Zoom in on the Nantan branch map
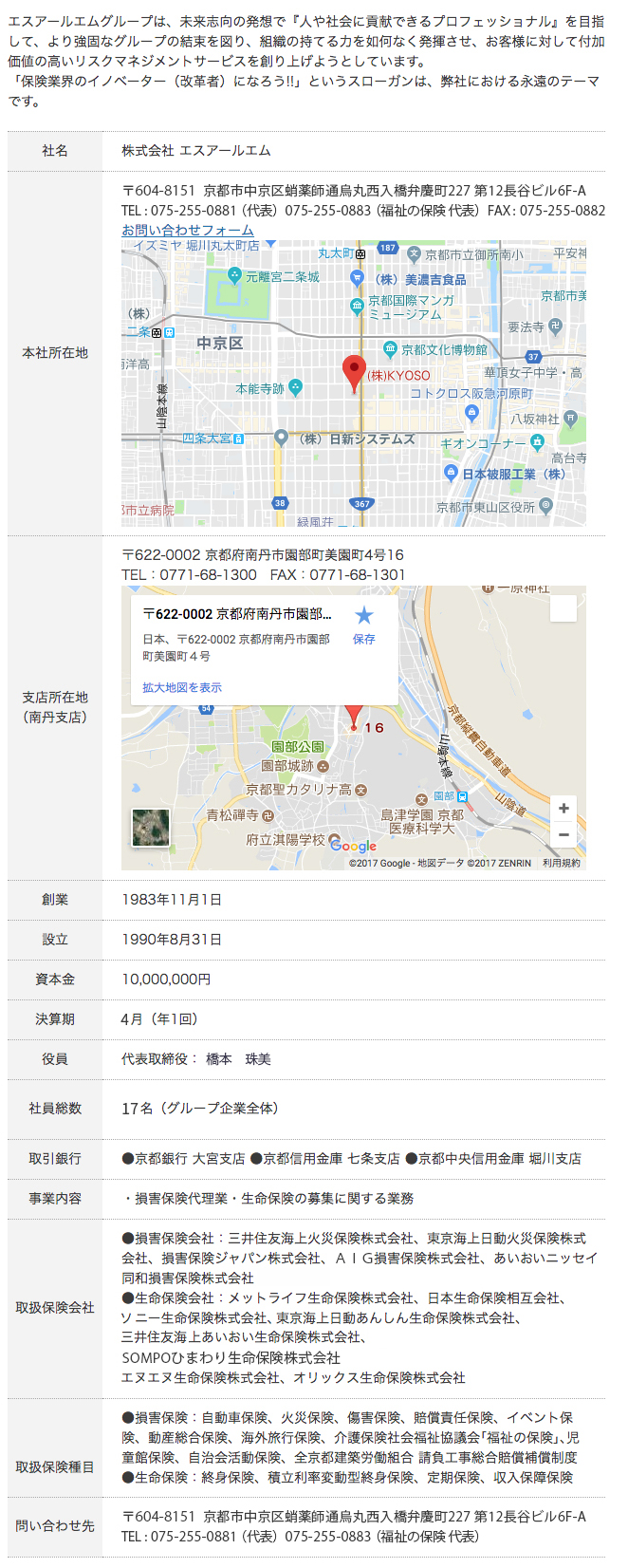 (x=563, y=808)
